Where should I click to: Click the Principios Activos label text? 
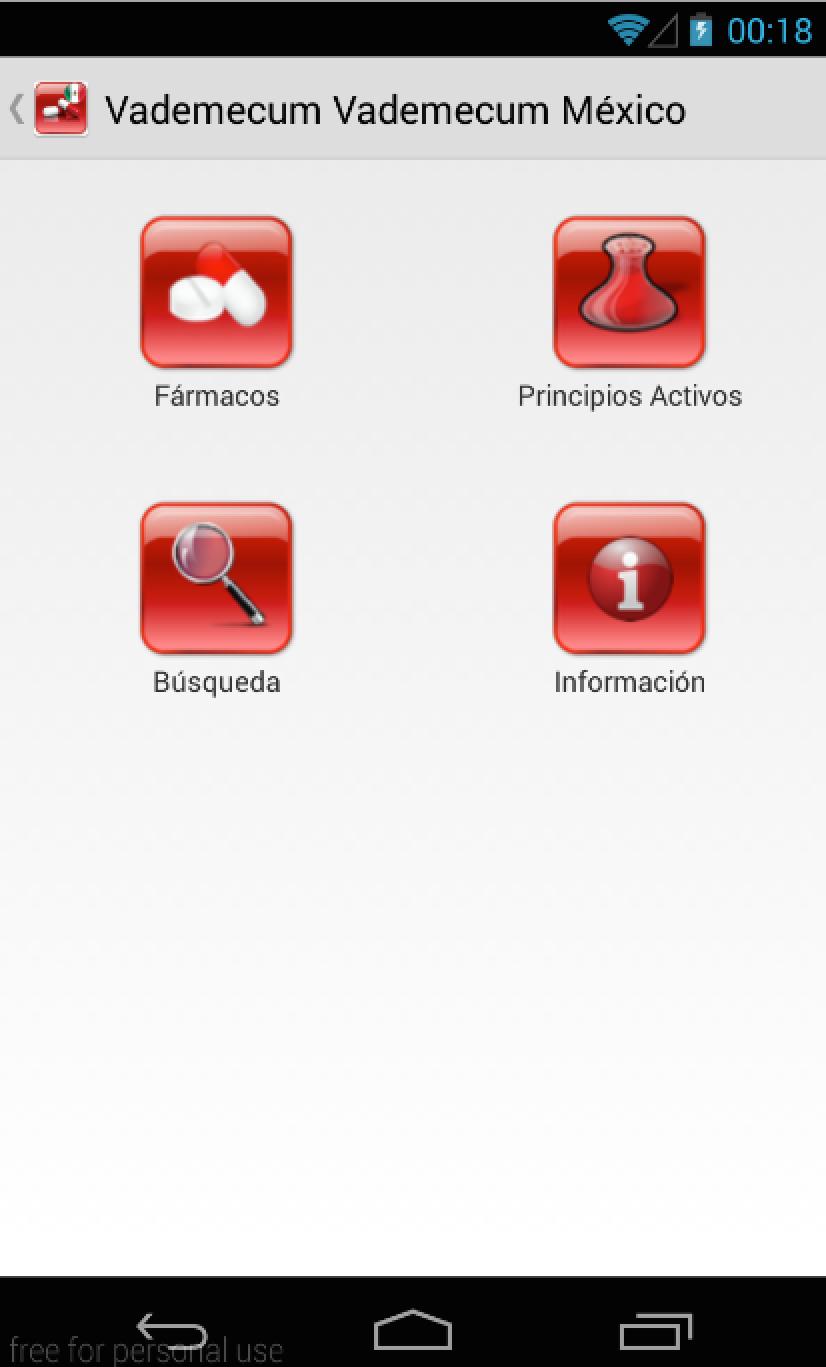tap(629, 395)
